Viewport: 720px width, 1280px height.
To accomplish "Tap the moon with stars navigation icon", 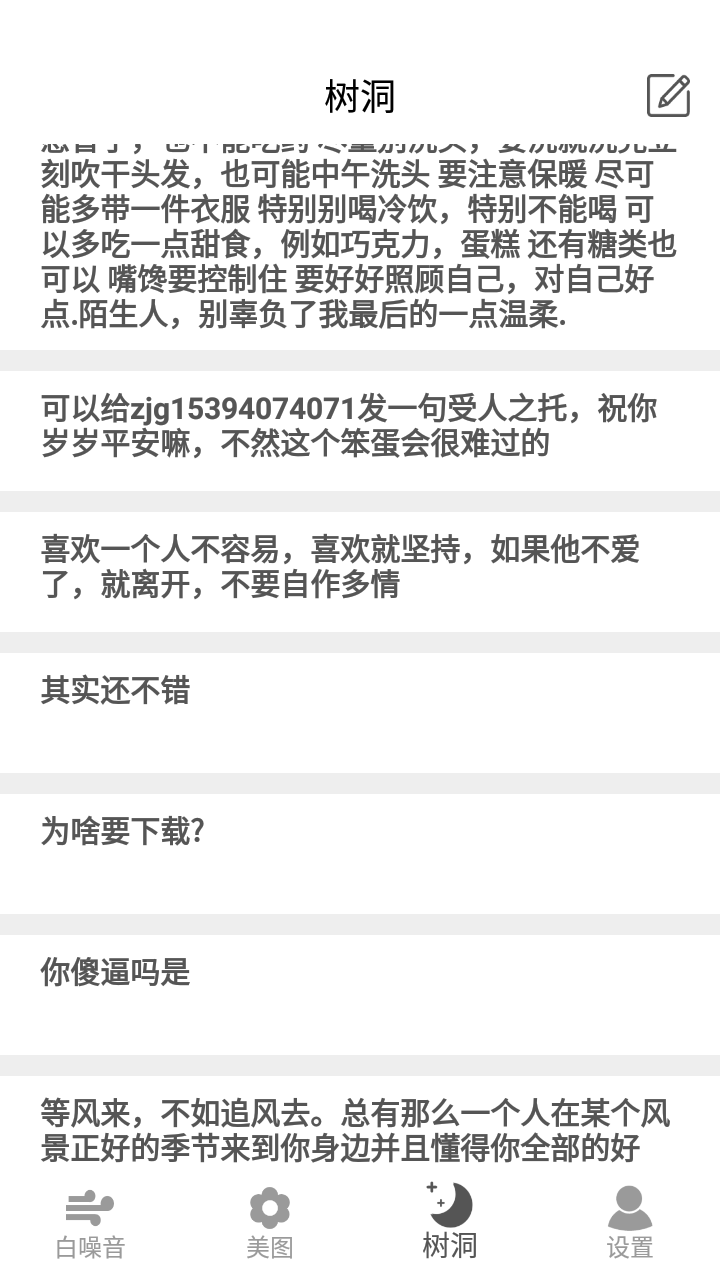I will (x=449, y=1206).
